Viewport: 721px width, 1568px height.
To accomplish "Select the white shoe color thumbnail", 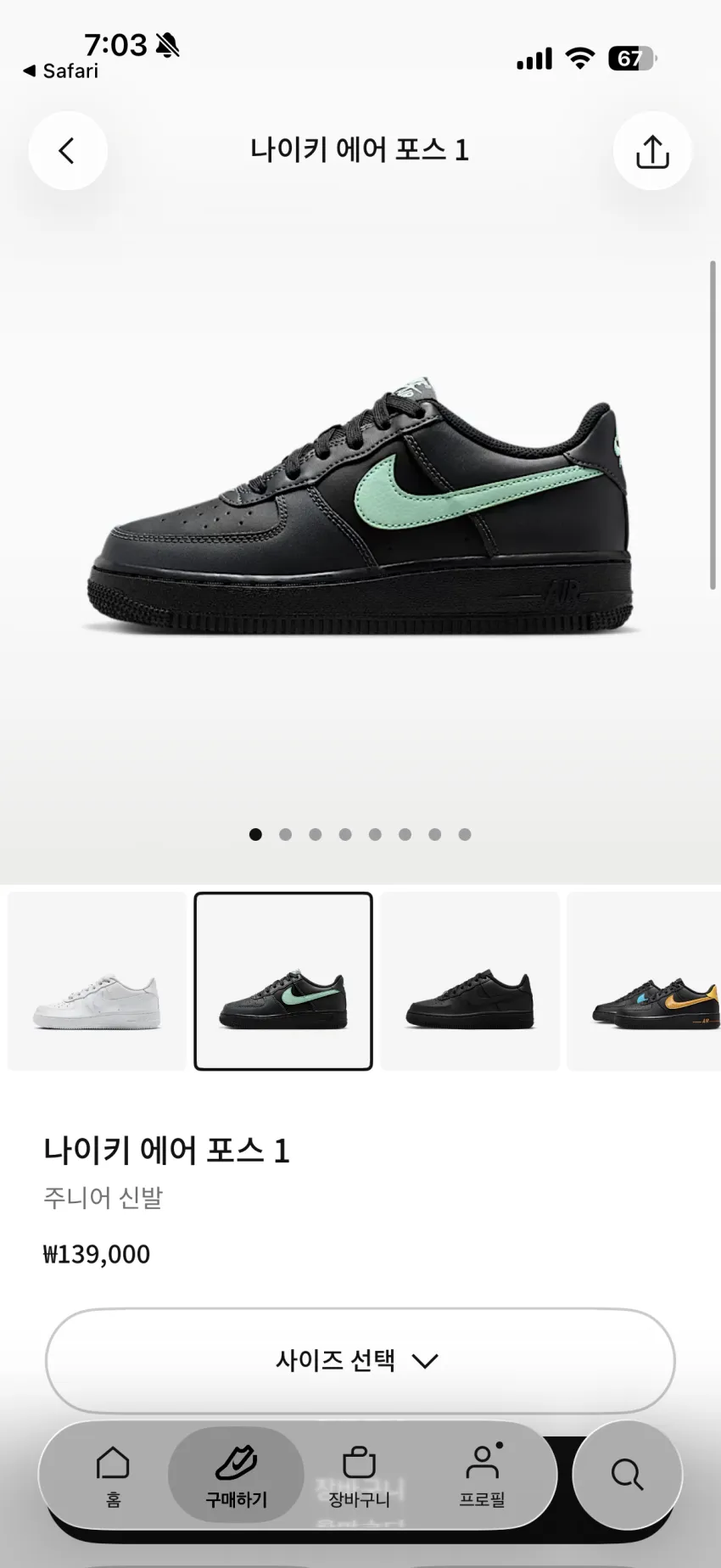I will pyautogui.click(x=97, y=981).
